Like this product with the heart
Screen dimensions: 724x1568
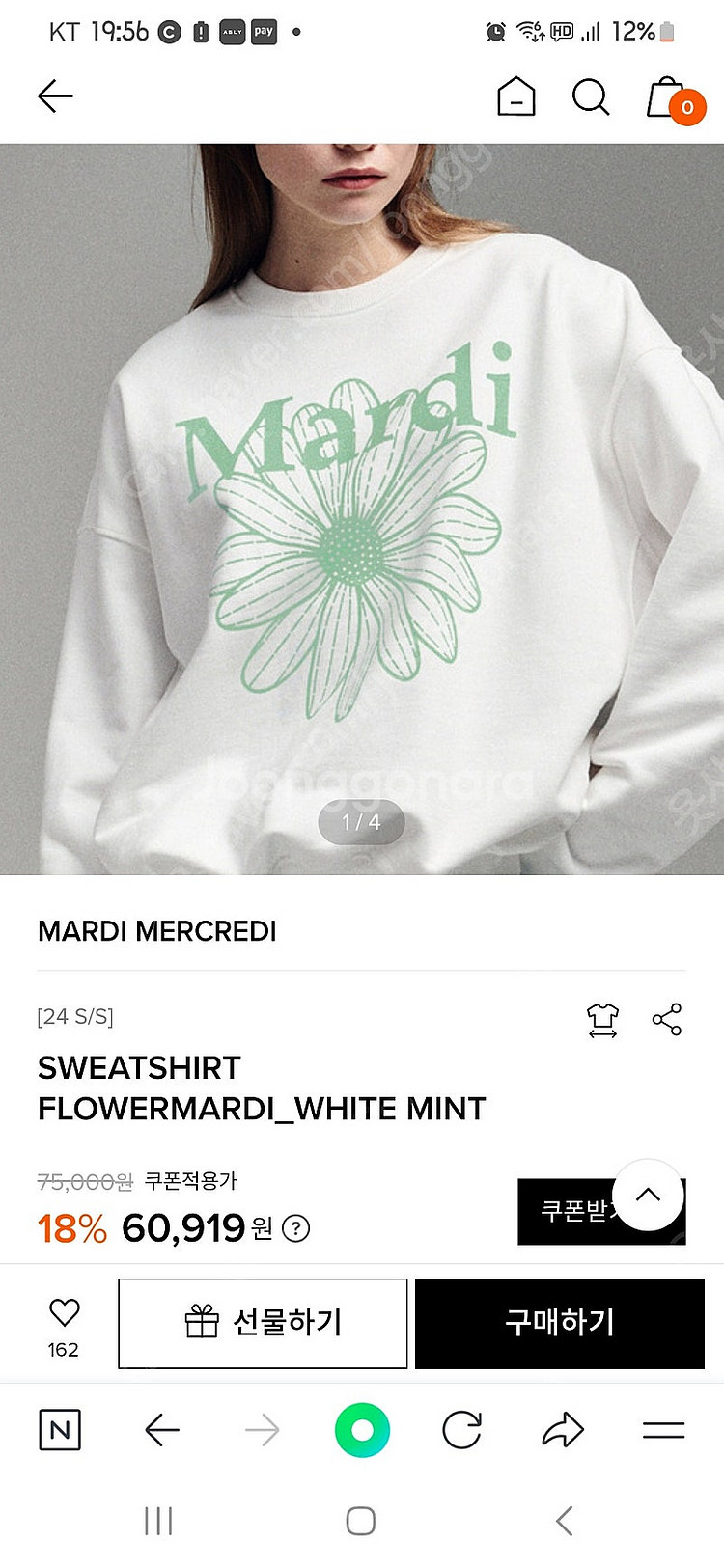pyautogui.click(x=64, y=1312)
